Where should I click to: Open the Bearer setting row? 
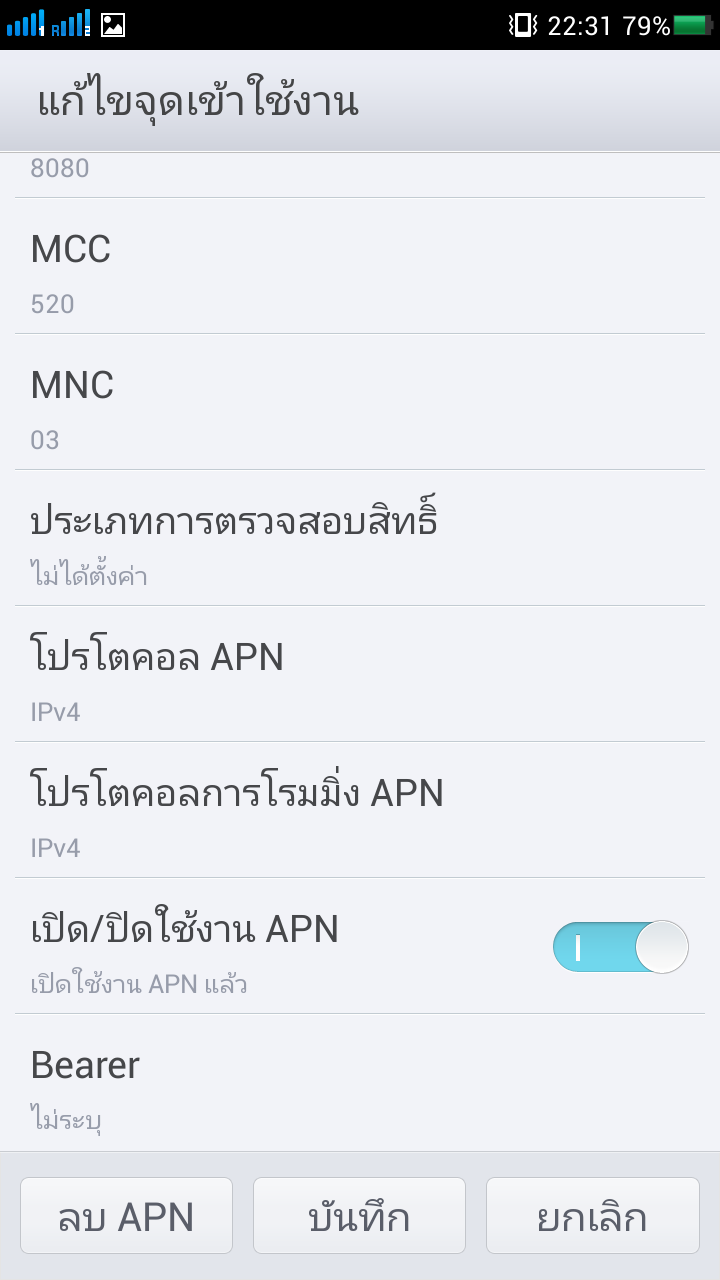(360, 1082)
